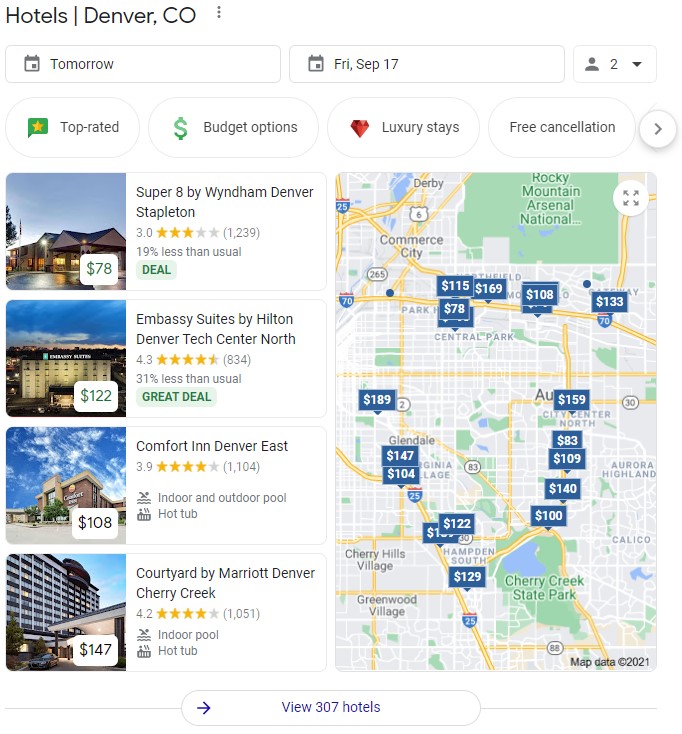This screenshot has height=734, width=682.
Task: Open the Tomorrow check-in date picker
Action: (143, 64)
